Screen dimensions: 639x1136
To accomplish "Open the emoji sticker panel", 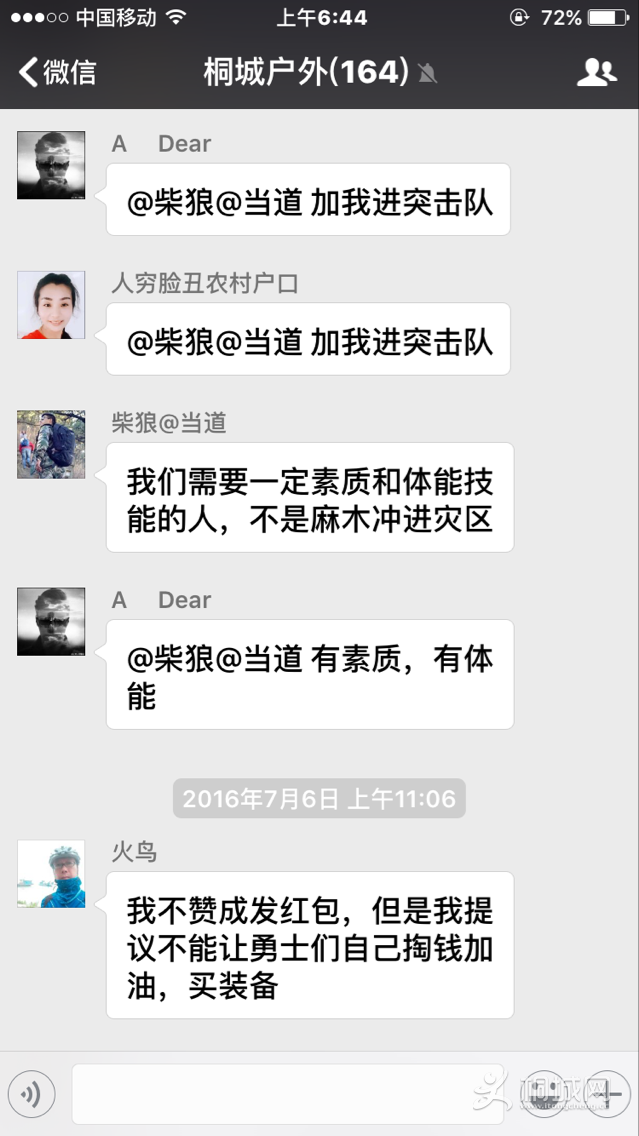I will pyautogui.click(x=546, y=1095).
